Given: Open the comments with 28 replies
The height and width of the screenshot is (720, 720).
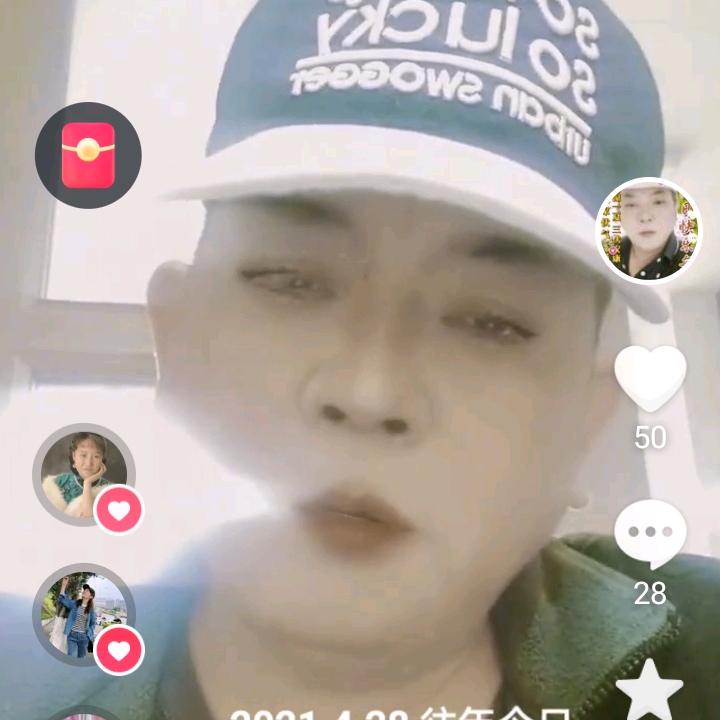Looking at the screenshot, I should click(x=650, y=535).
